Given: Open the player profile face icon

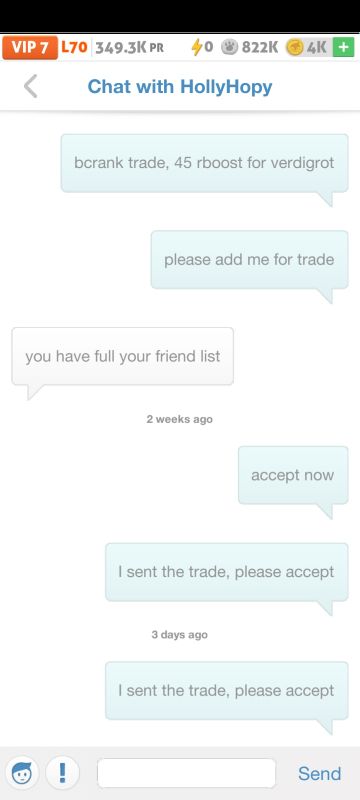Looking at the screenshot, I should [x=22, y=773].
